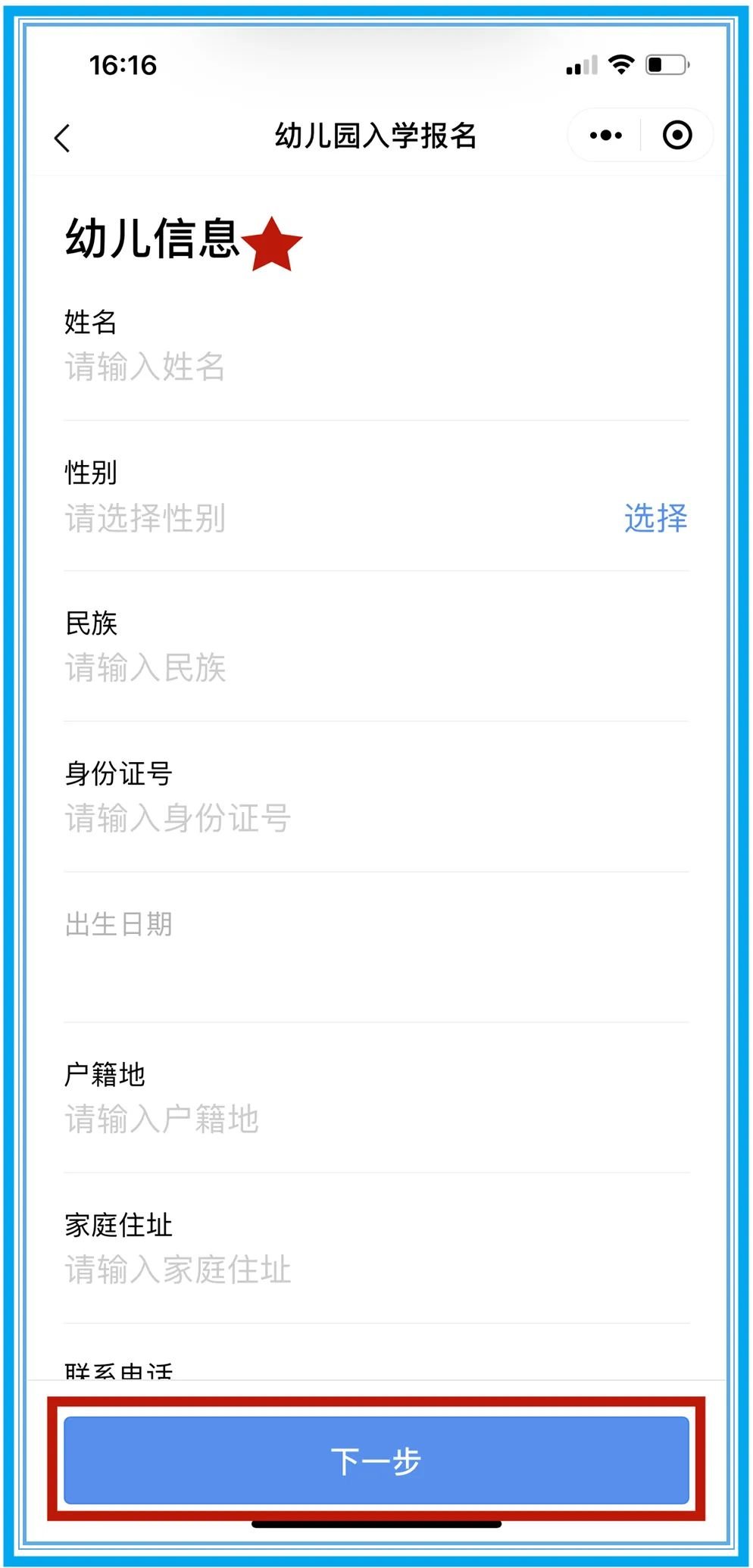Continue with the 下一步 button

(x=376, y=1460)
